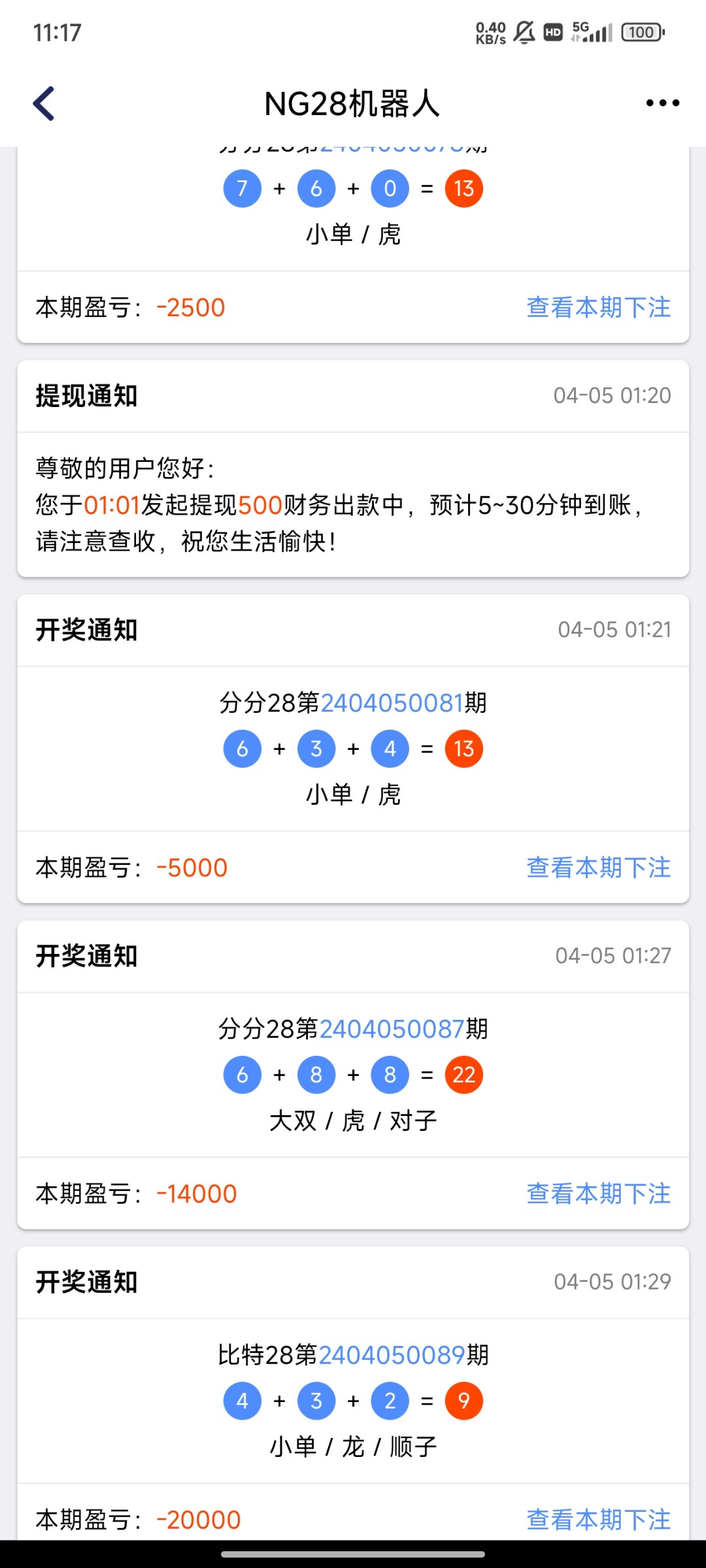Open the more options menu via ellipsis icon
706x1568 pixels.
(661, 103)
